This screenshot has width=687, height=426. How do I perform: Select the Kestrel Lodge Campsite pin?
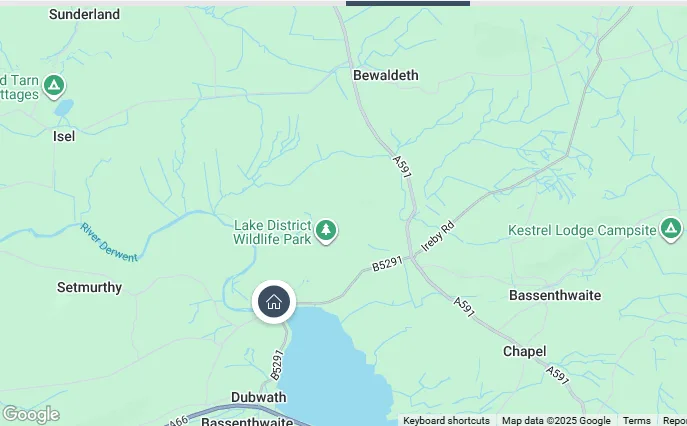click(x=671, y=230)
